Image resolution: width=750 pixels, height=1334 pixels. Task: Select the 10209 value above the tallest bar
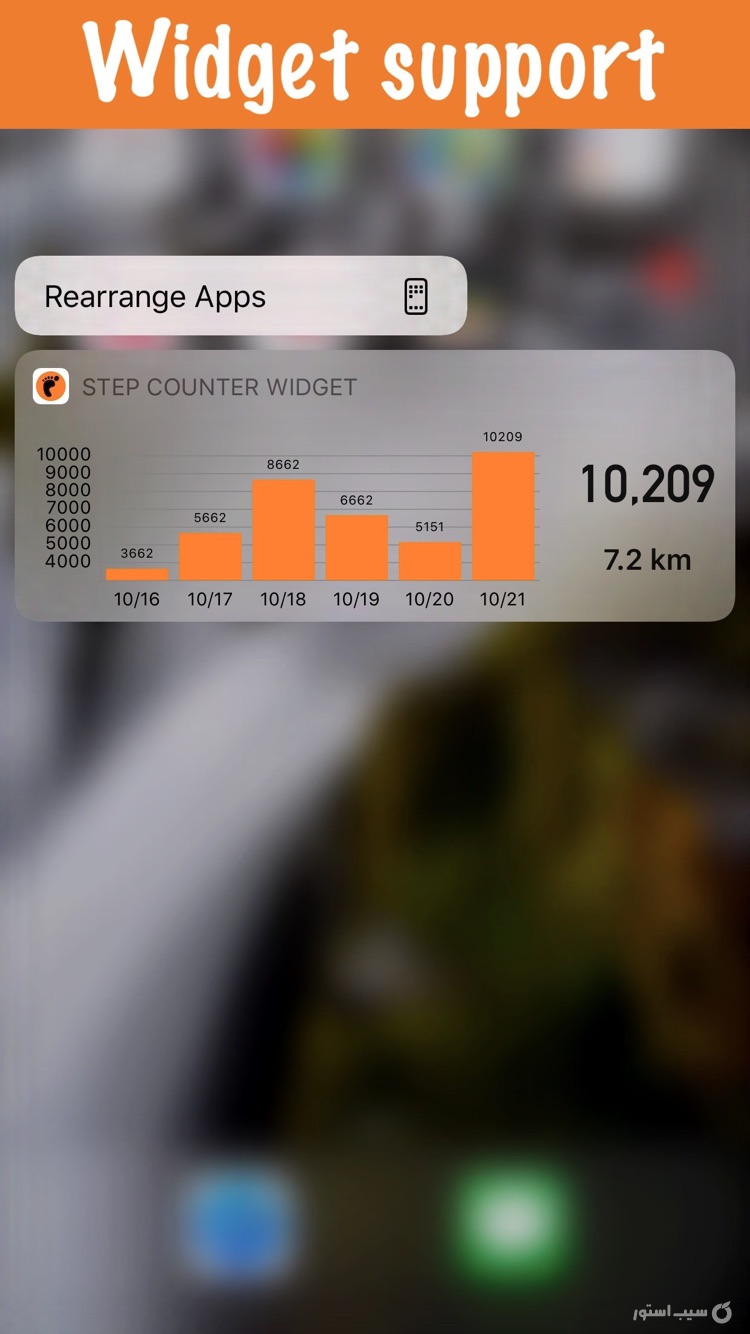(504, 436)
